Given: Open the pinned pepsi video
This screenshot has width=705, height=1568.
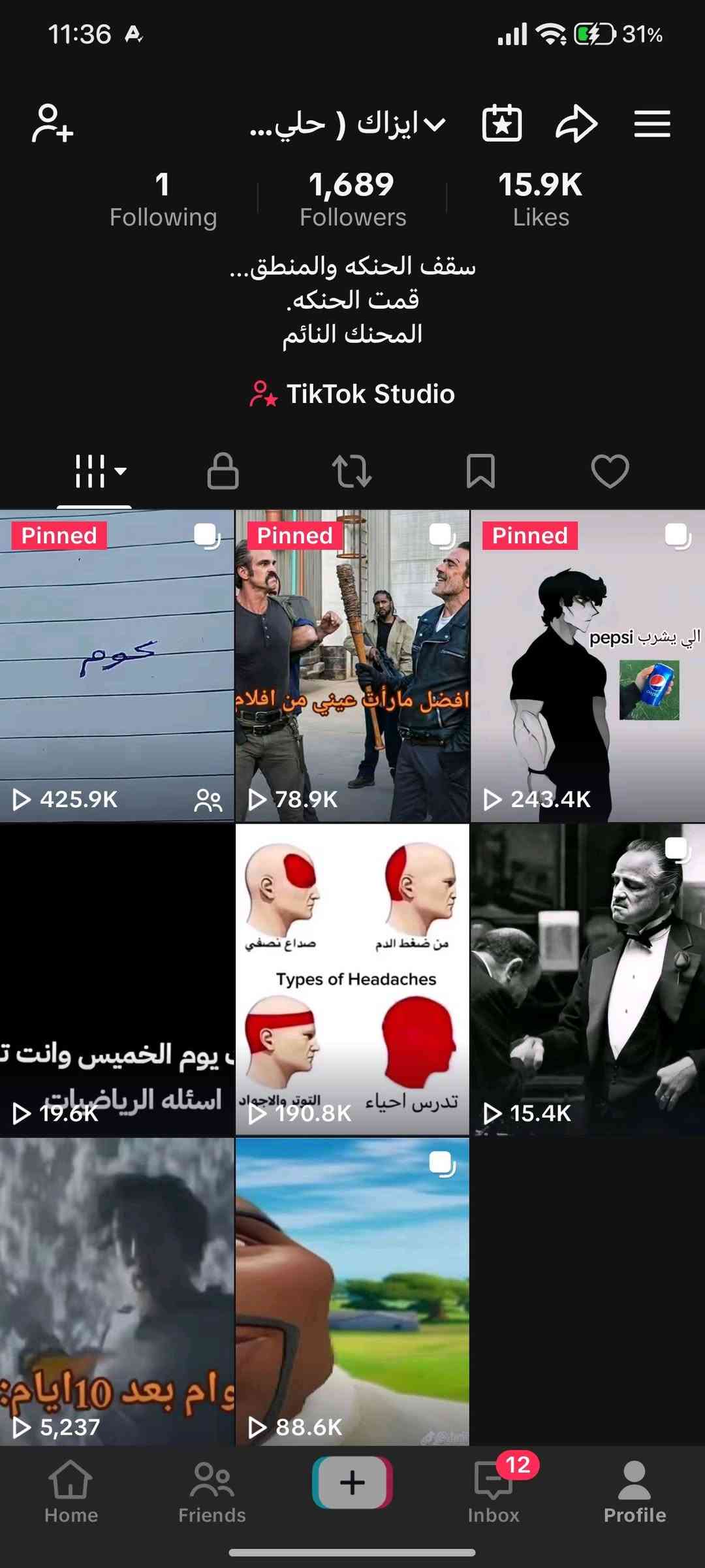Looking at the screenshot, I should coord(587,666).
